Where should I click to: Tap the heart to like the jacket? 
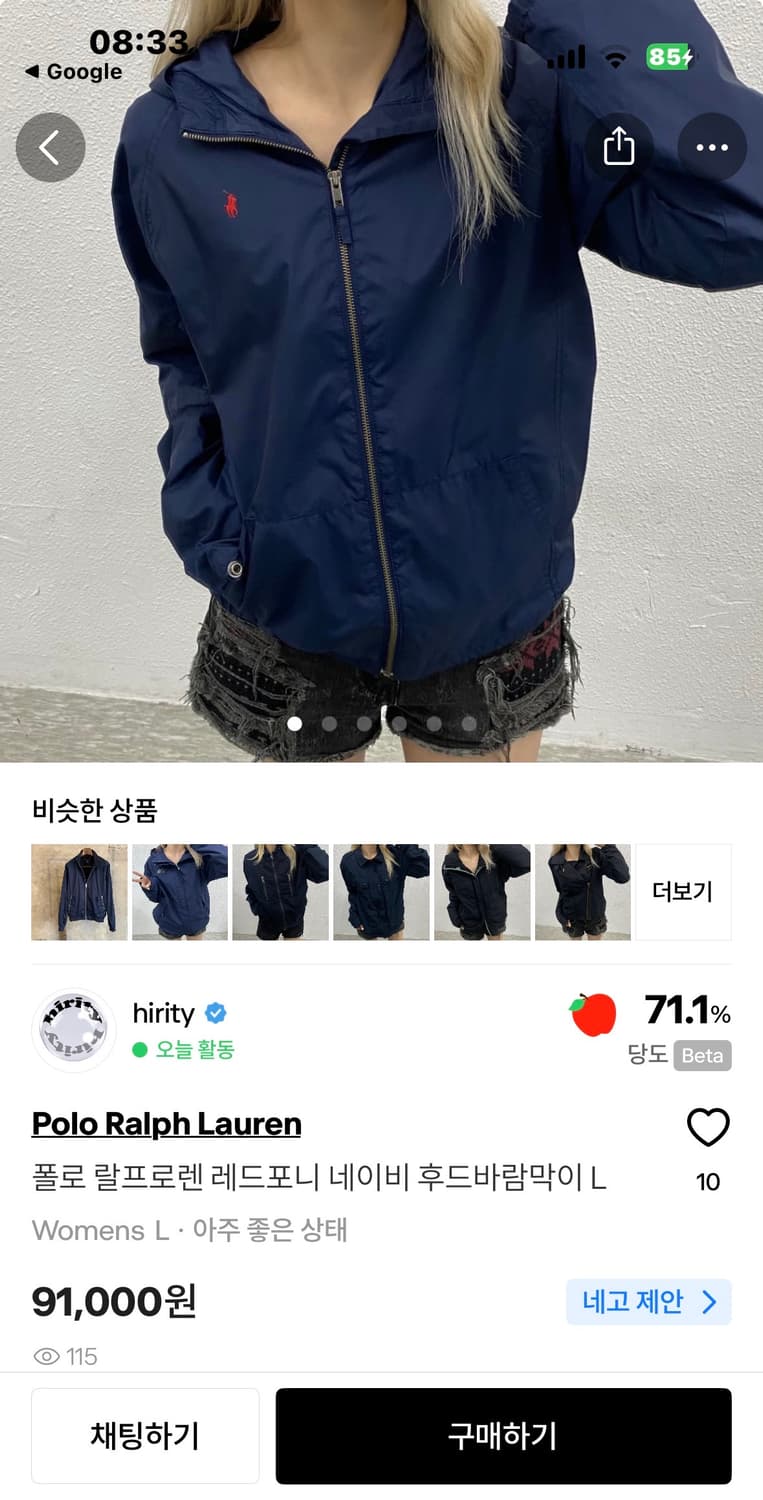tap(709, 1127)
